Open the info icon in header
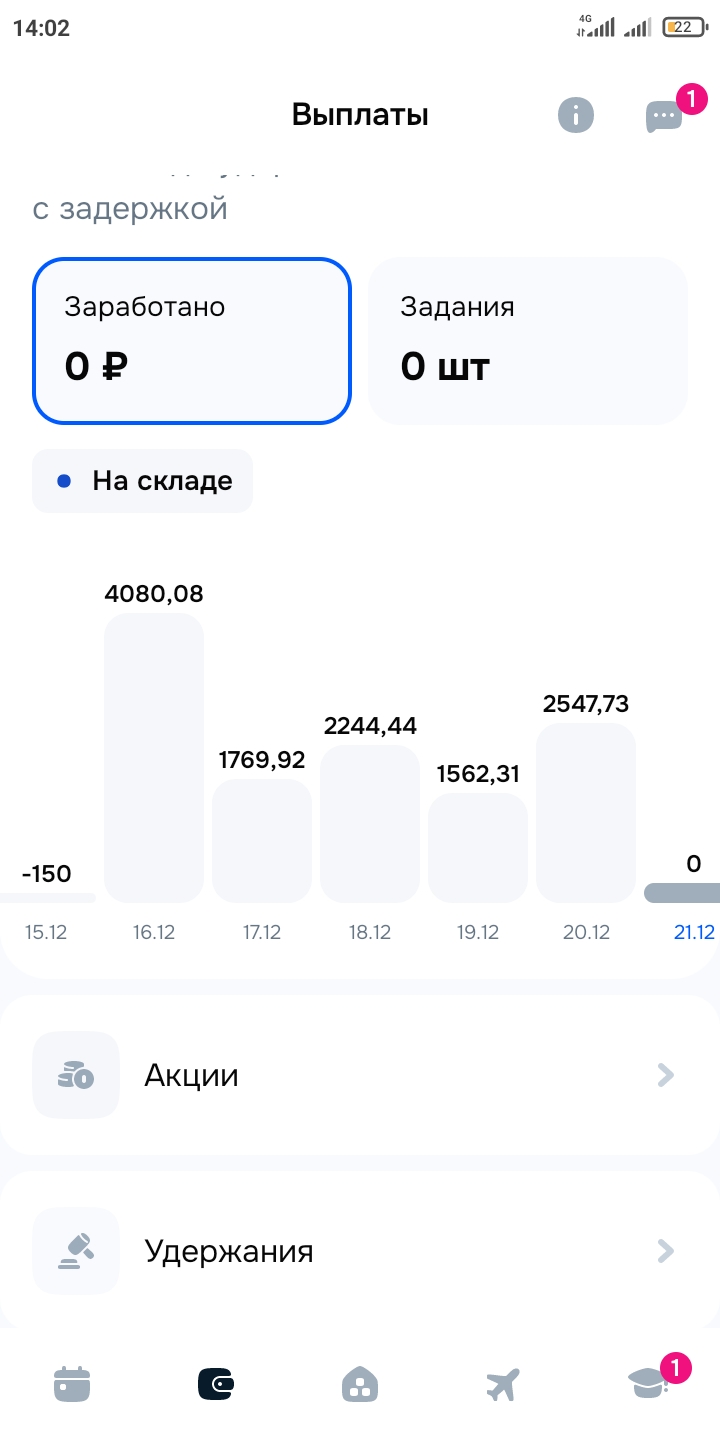 tap(575, 115)
